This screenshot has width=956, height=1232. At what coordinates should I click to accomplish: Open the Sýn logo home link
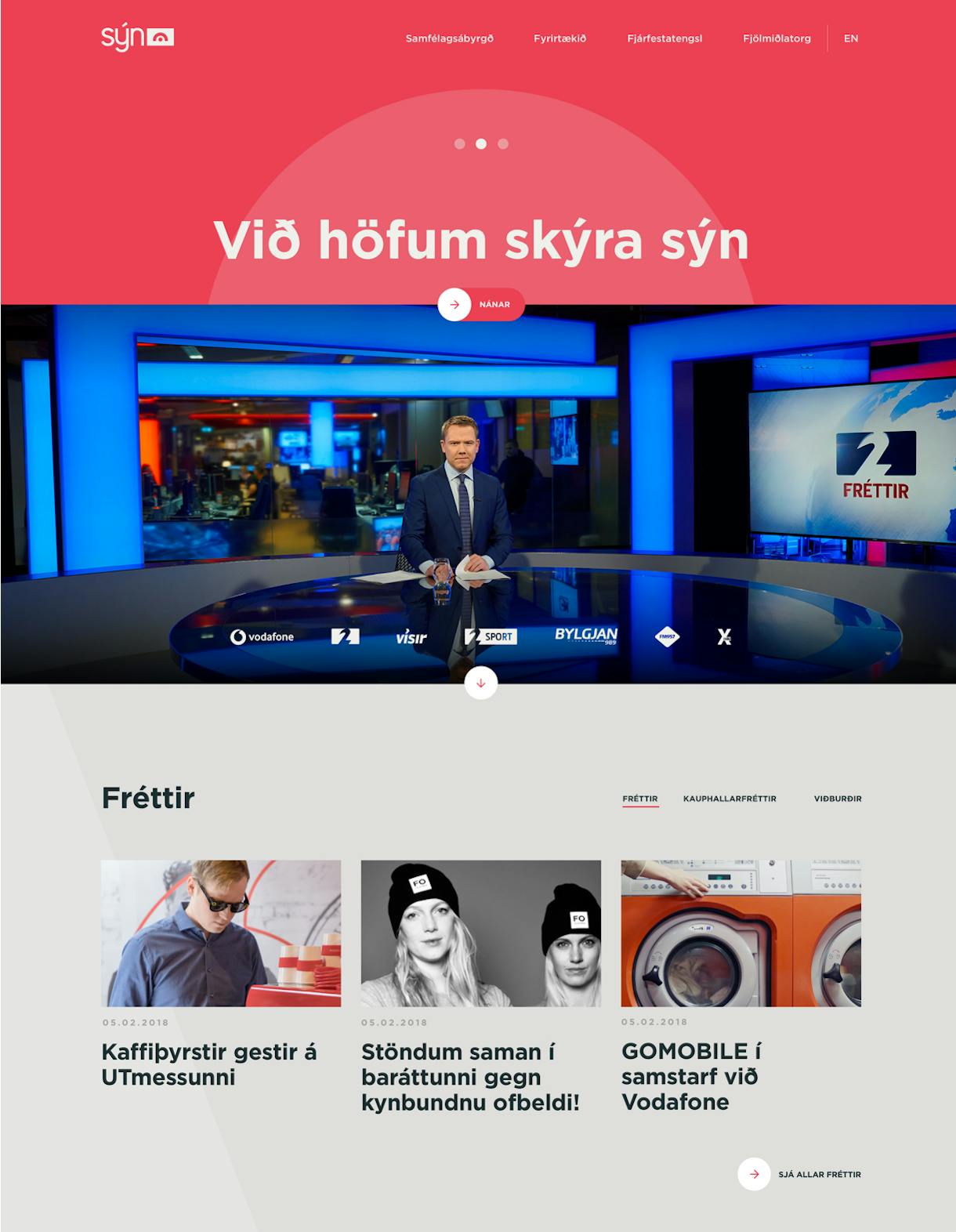[137, 38]
